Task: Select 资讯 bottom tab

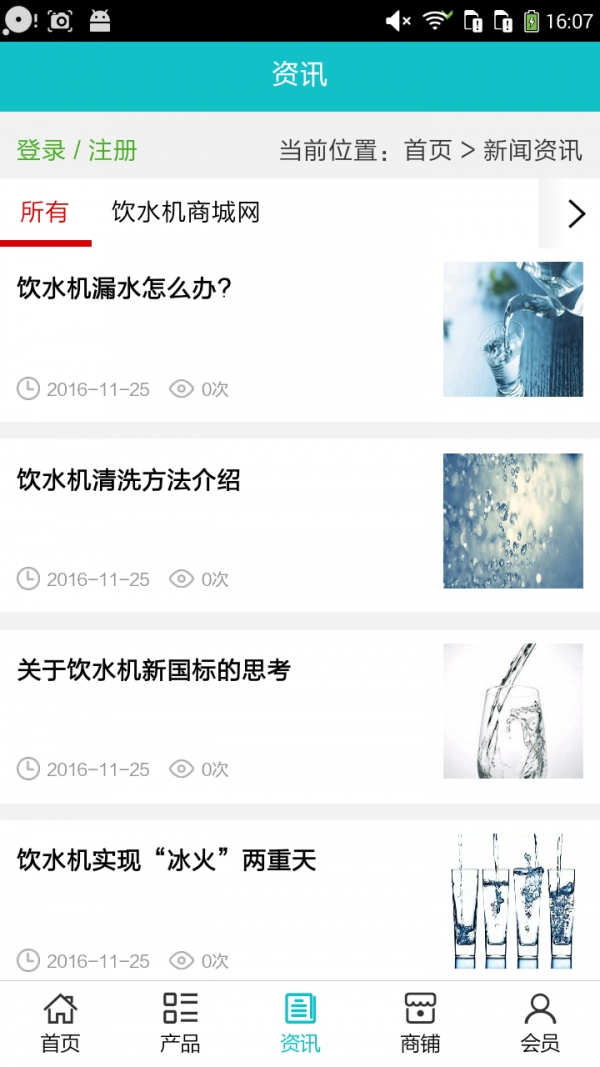Action: [x=300, y=1023]
